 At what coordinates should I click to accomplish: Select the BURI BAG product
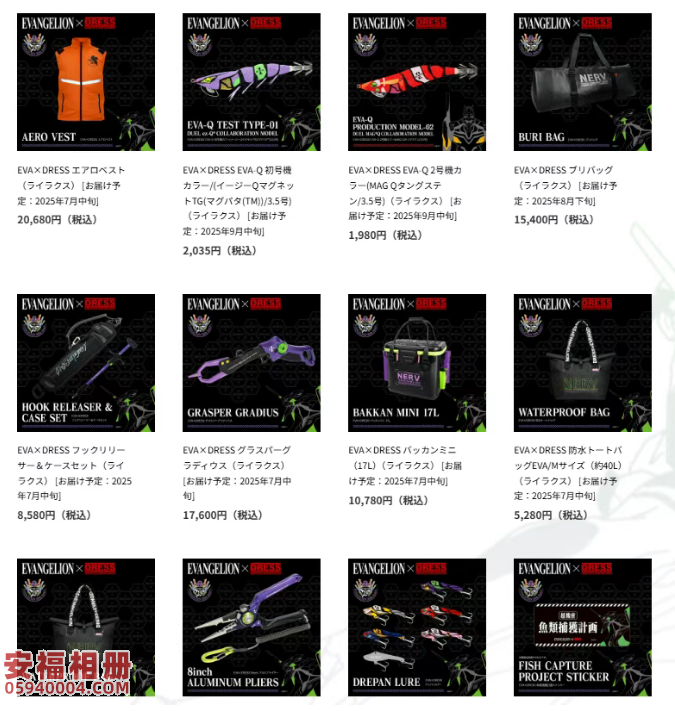582,82
